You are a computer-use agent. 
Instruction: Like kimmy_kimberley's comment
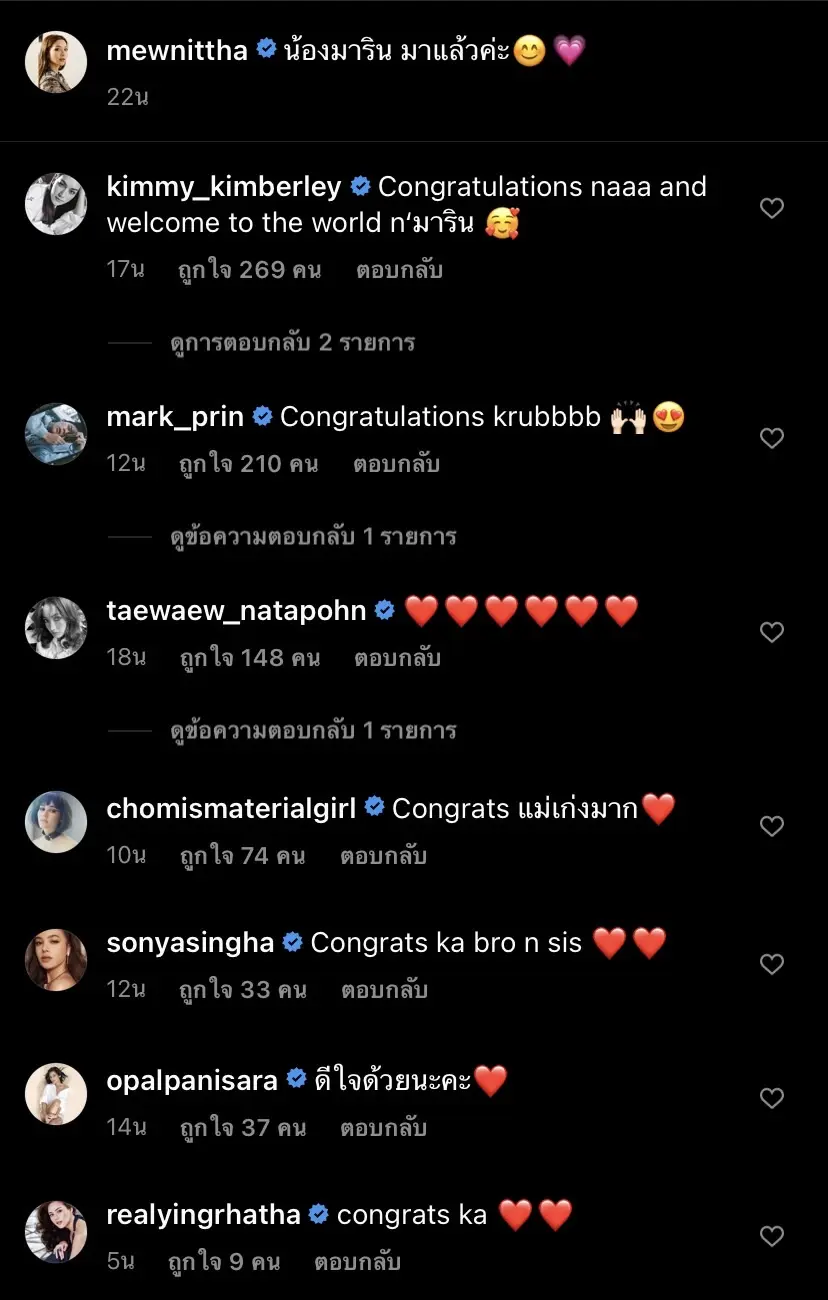pyautogui.click(x=771, y=208)
